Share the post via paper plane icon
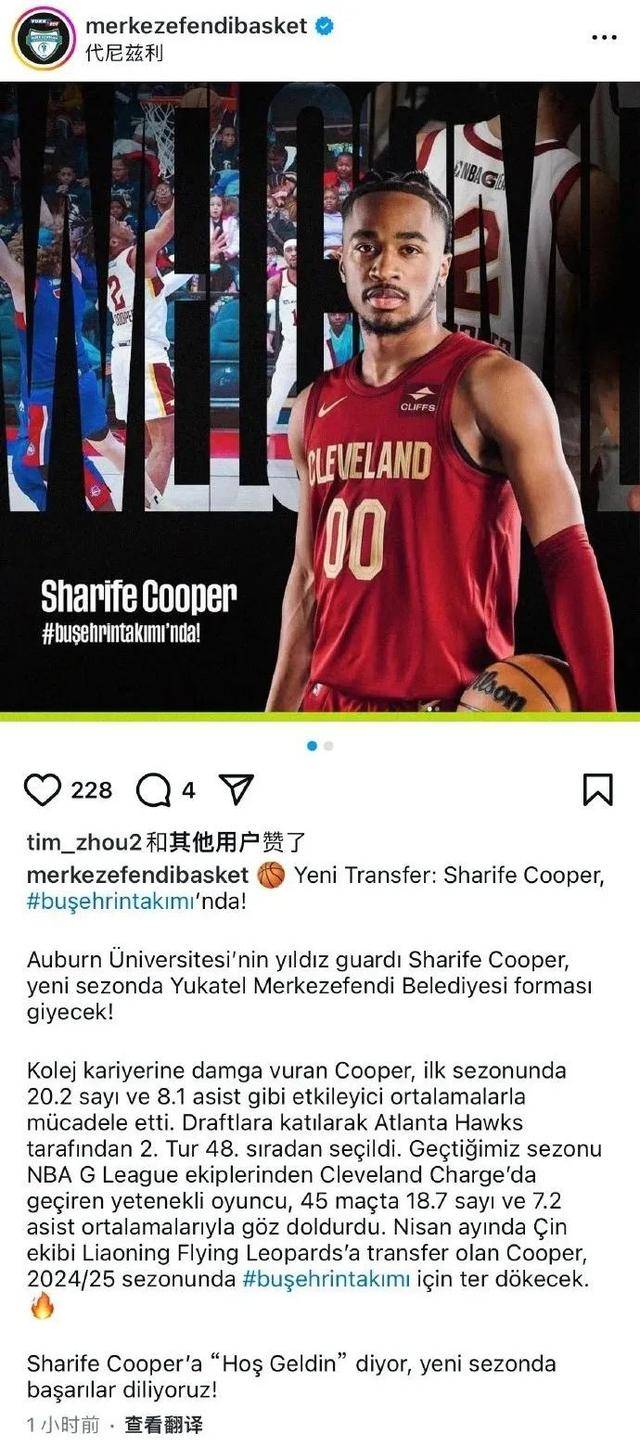 point(236,789)
